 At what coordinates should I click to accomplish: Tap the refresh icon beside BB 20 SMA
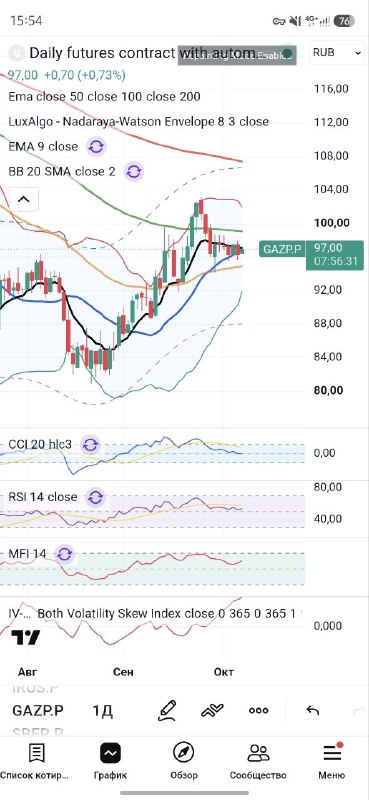pos(133,172)
